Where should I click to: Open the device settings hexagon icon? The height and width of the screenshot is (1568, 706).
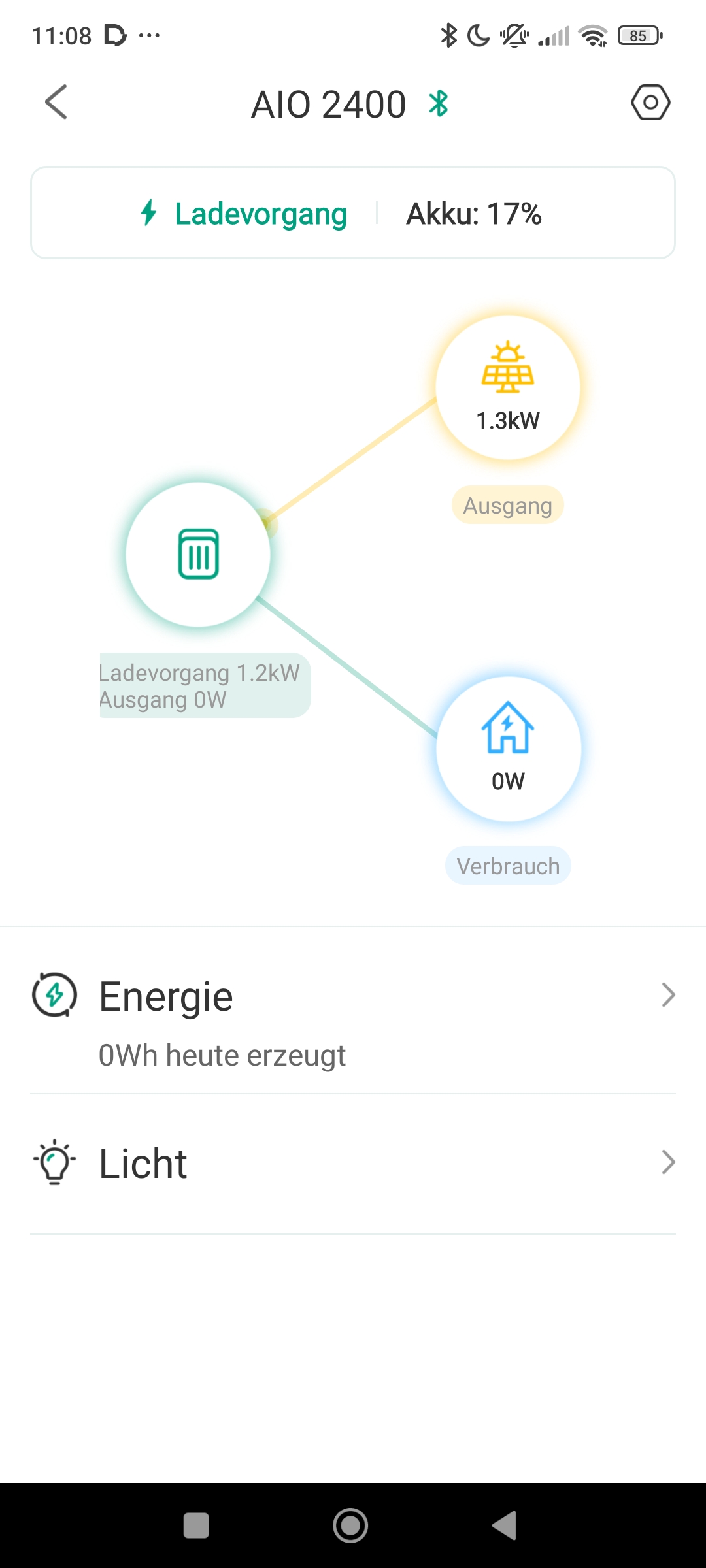coord(650,103)
